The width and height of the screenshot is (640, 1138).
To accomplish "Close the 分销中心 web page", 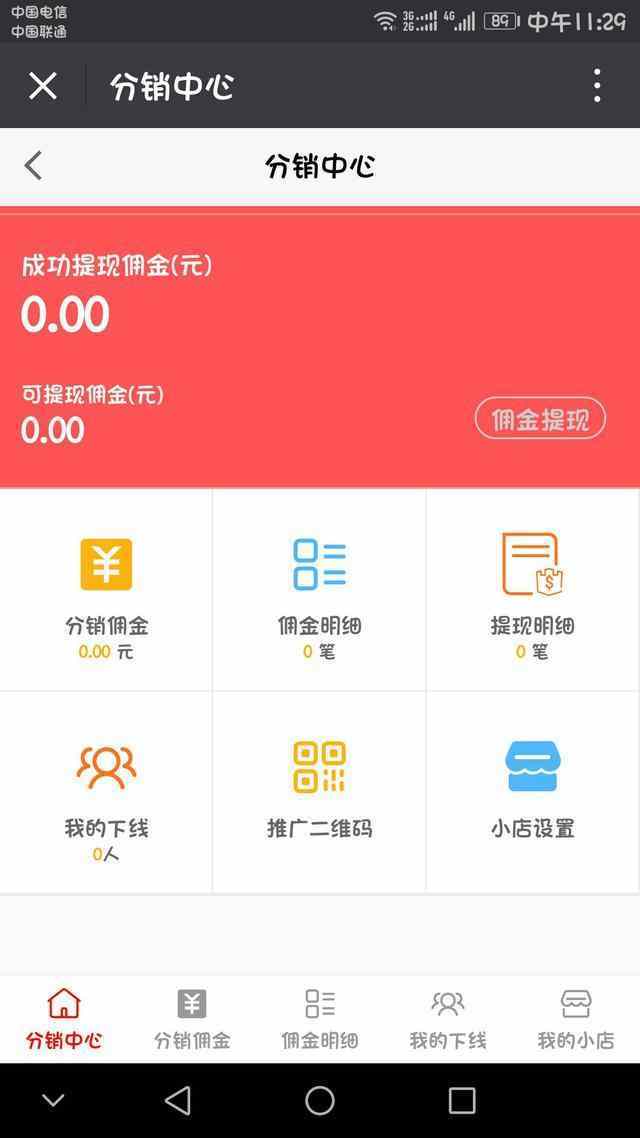I will [x=43, y=86].
